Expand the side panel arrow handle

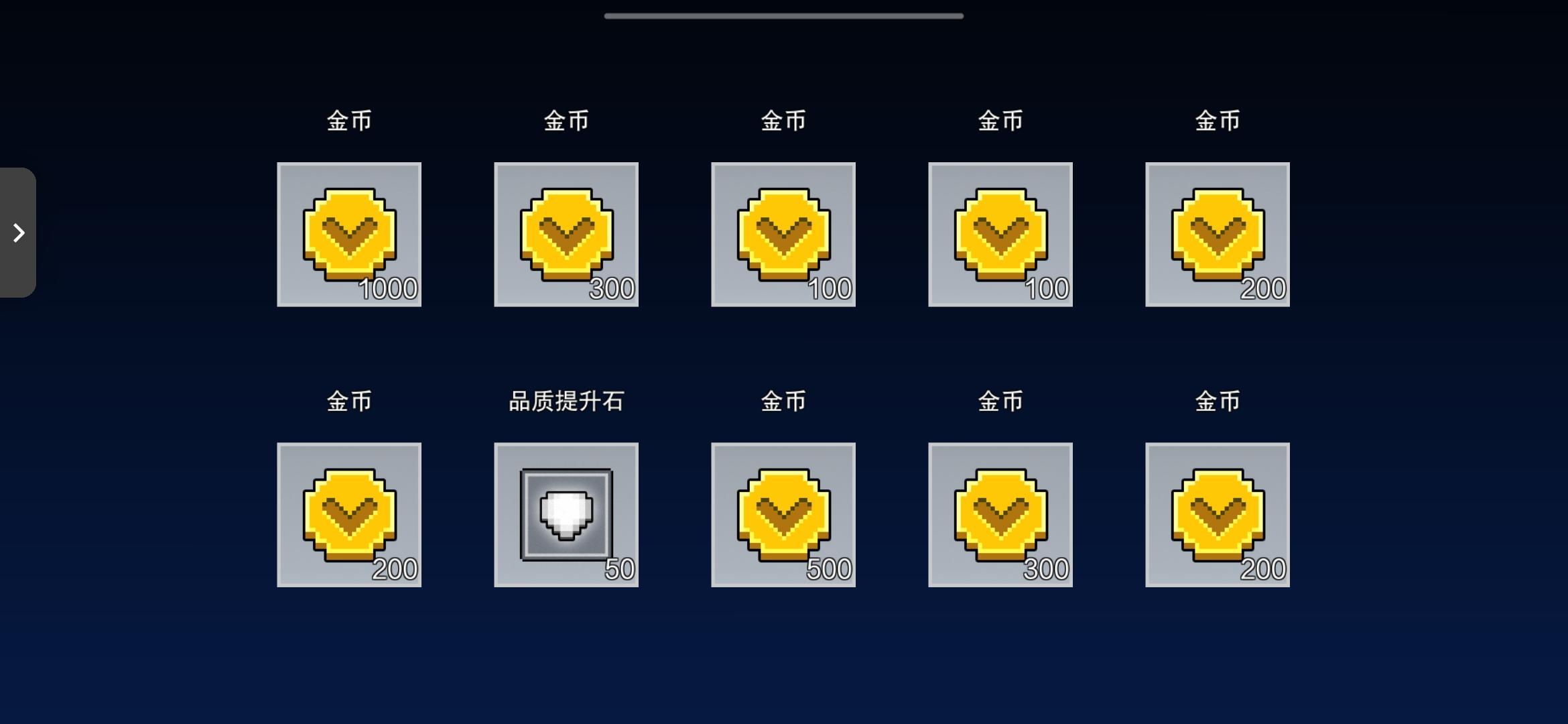tap(18, 233)
